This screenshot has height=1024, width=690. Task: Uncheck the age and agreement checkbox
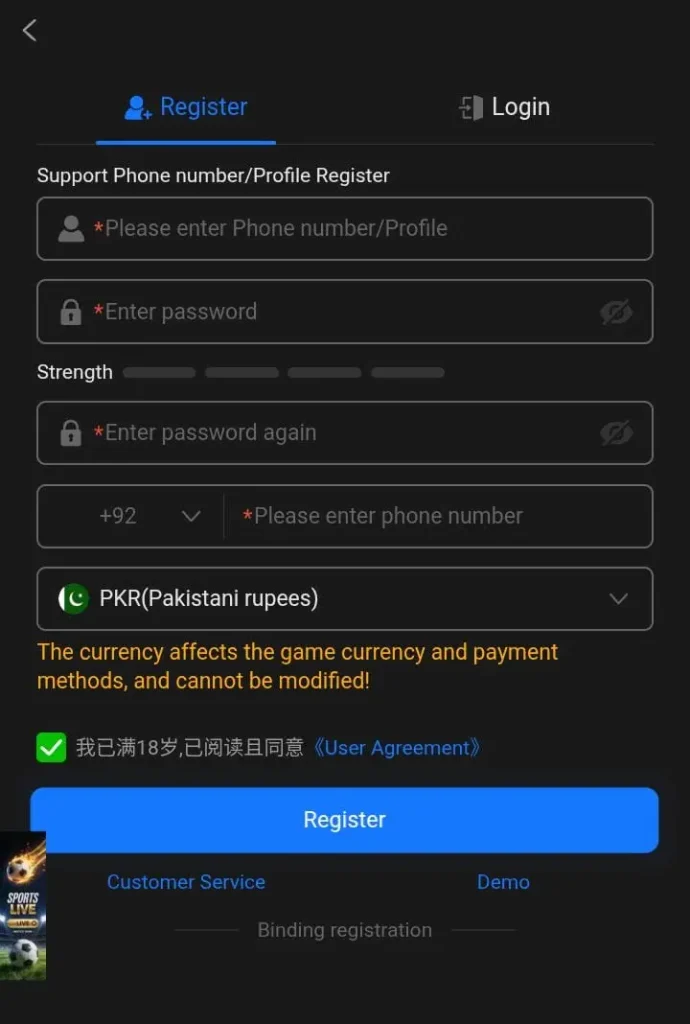[x=51, y=748]
